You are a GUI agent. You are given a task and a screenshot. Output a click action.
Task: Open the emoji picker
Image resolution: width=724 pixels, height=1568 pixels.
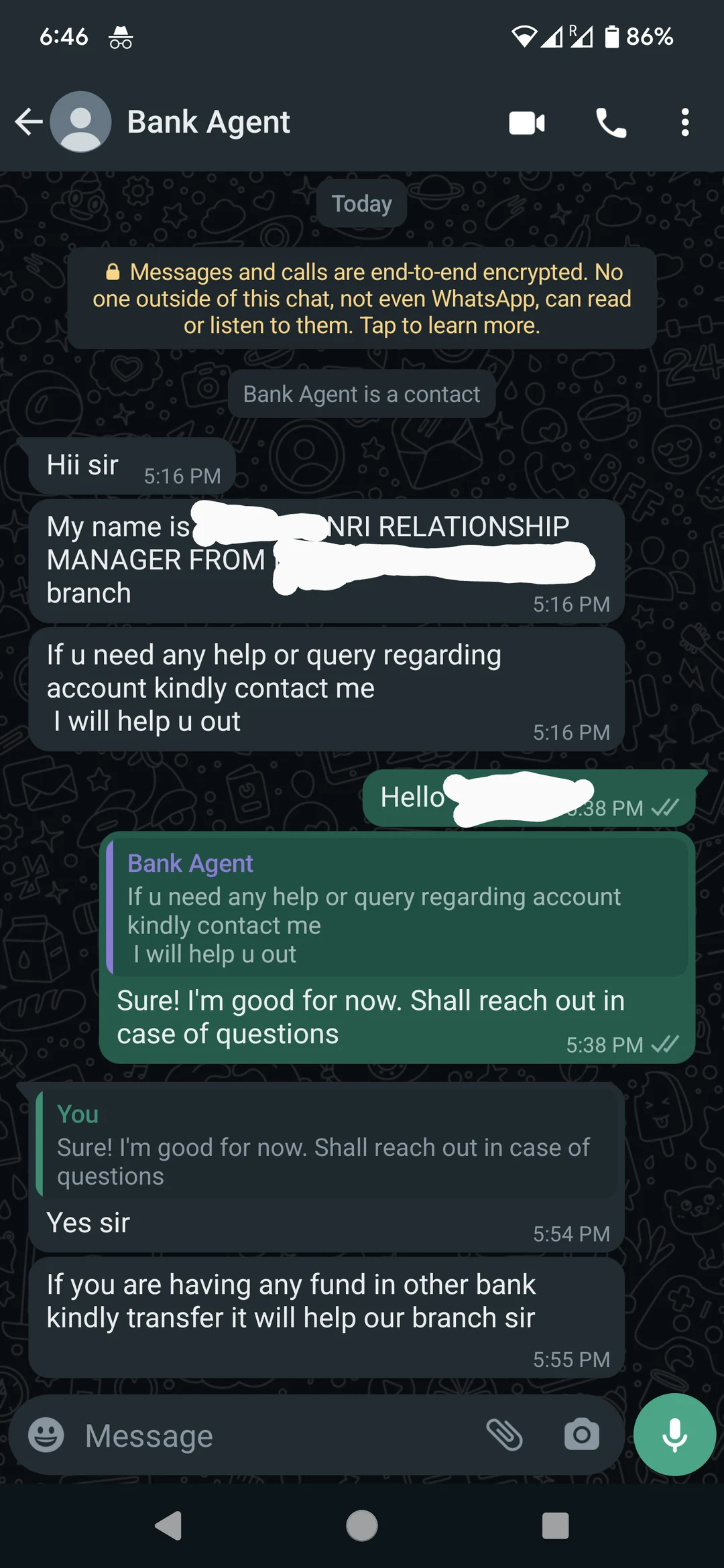[46, 1435]
